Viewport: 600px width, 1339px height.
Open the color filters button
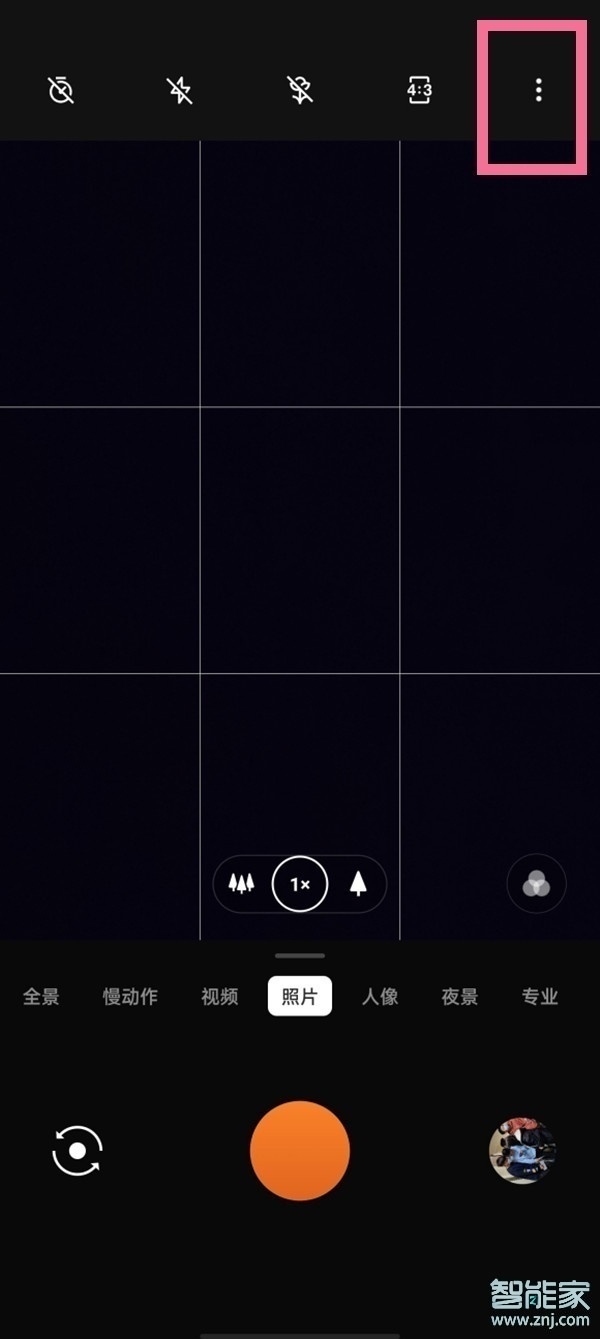pos(537,884)
